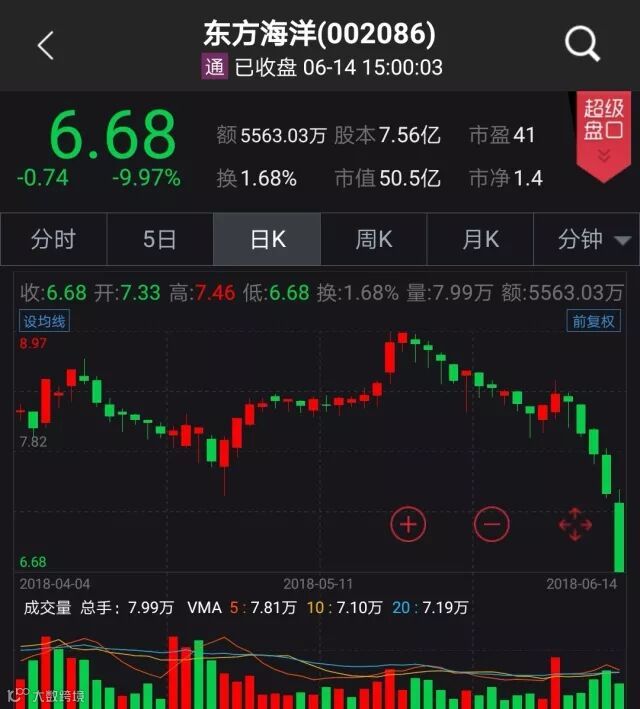Screen dimensions: 640x709
Task: Open the stock search magnifier
Action: 581,45
